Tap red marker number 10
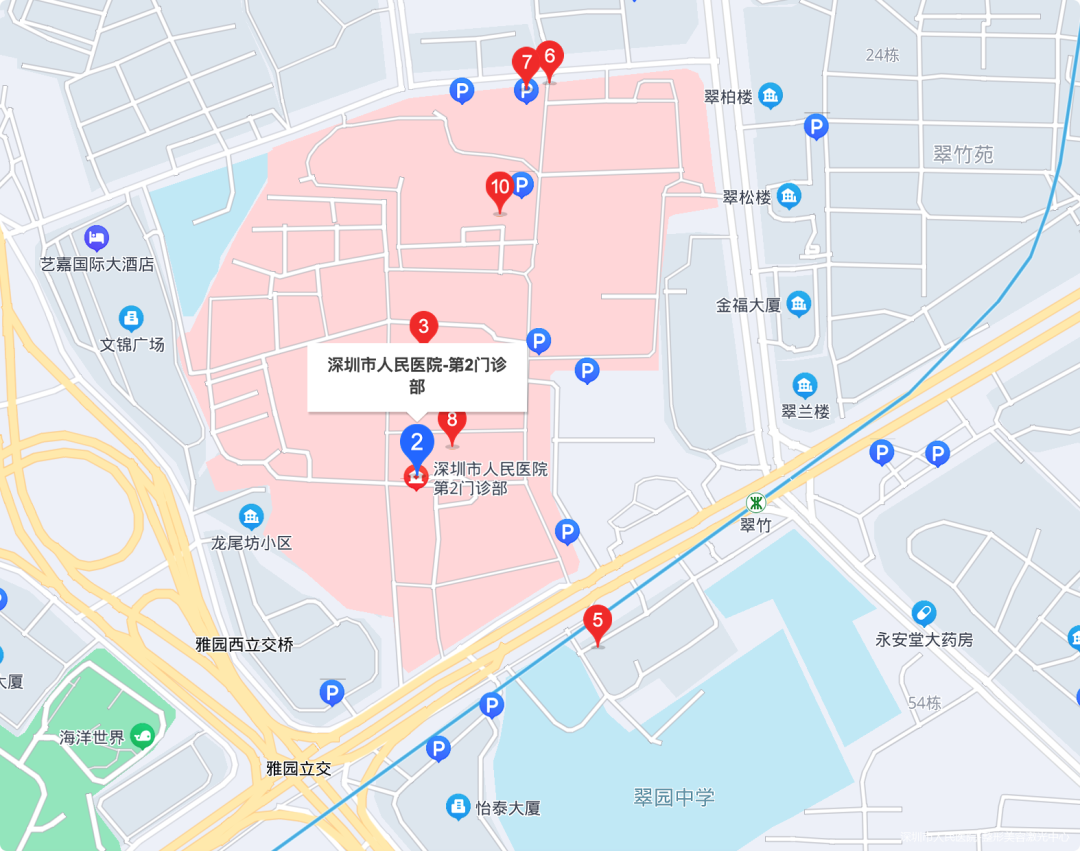 tap(500, 187)
